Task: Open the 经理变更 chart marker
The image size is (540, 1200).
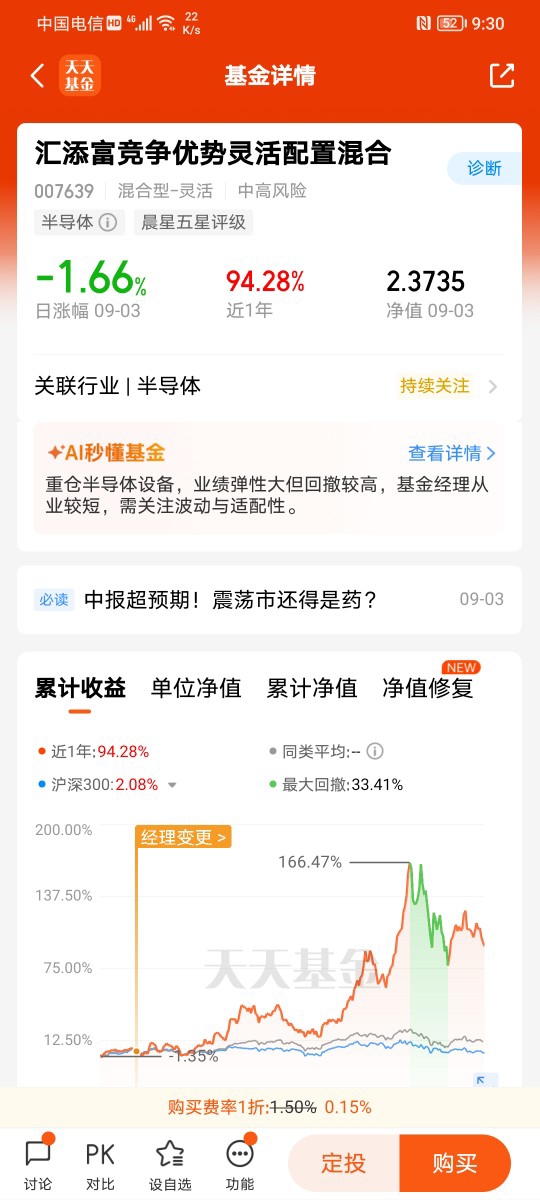Action: coord(183,837)
